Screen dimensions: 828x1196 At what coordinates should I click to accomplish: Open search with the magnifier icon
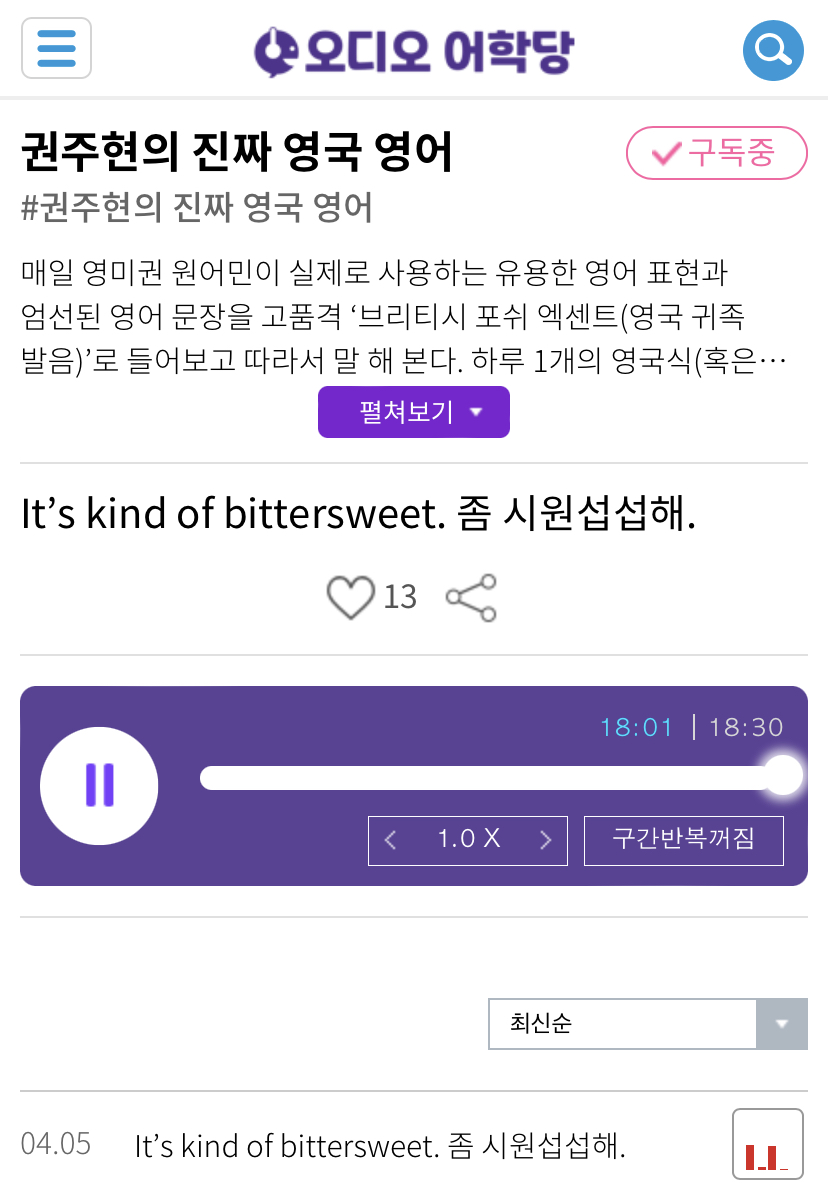point(773,49)
